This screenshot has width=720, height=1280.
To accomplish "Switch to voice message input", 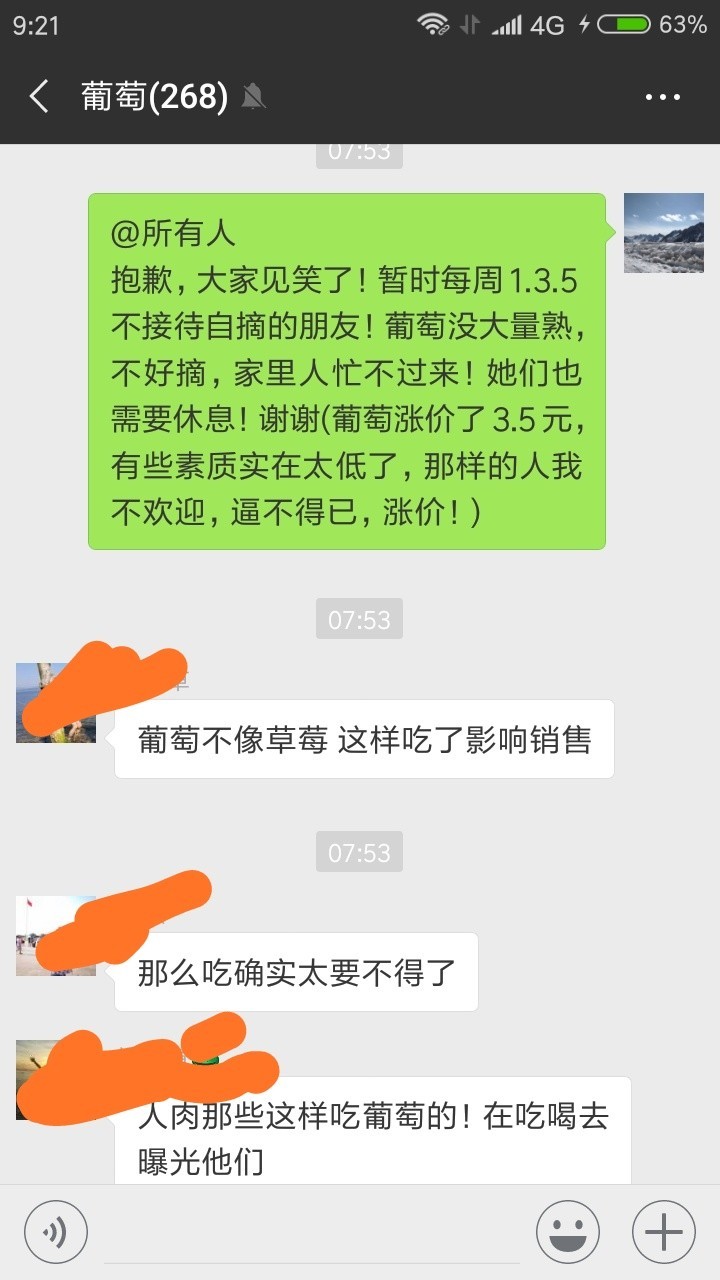I will (x=56, y=1233).
